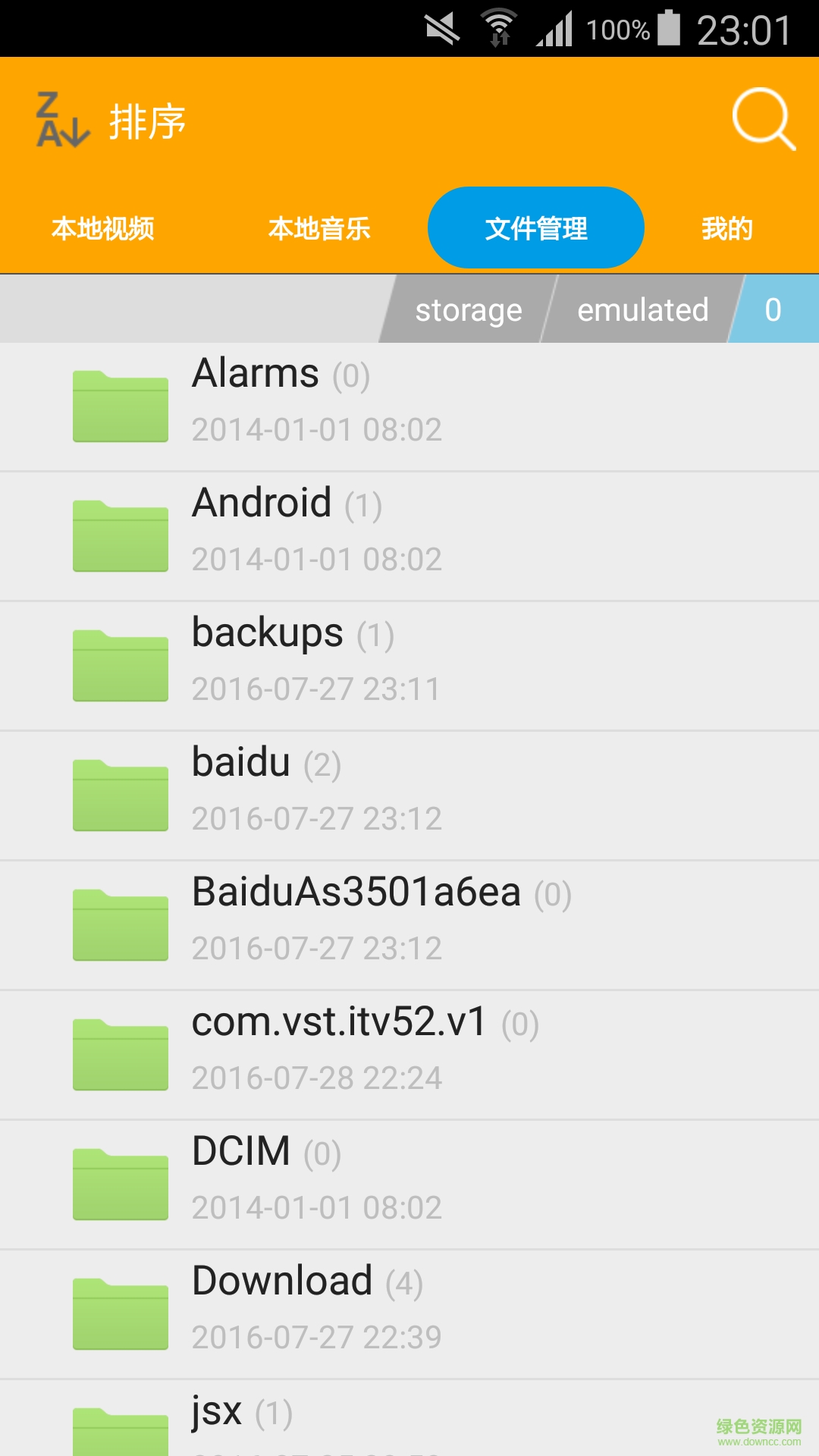The image size is (819, 1456).
Task: Open the Alarms folder
Action: [409, 406]
